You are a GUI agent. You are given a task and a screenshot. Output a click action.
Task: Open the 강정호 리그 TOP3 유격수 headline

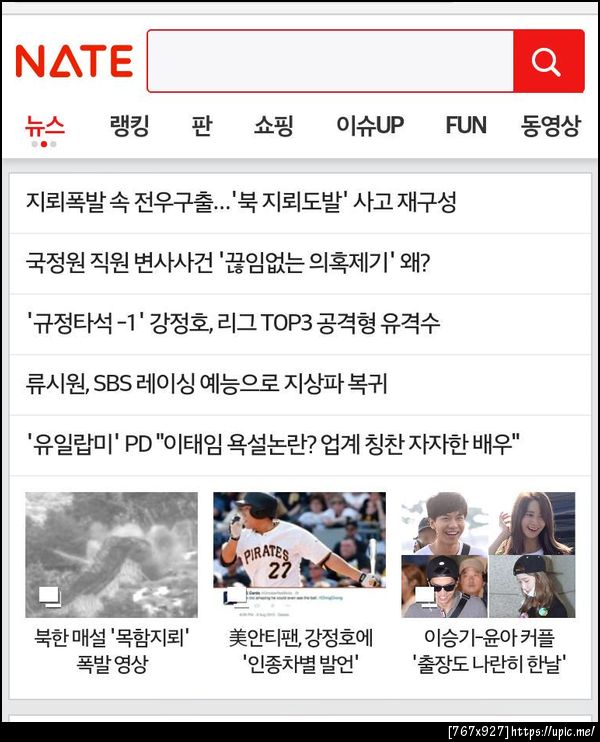233,323
